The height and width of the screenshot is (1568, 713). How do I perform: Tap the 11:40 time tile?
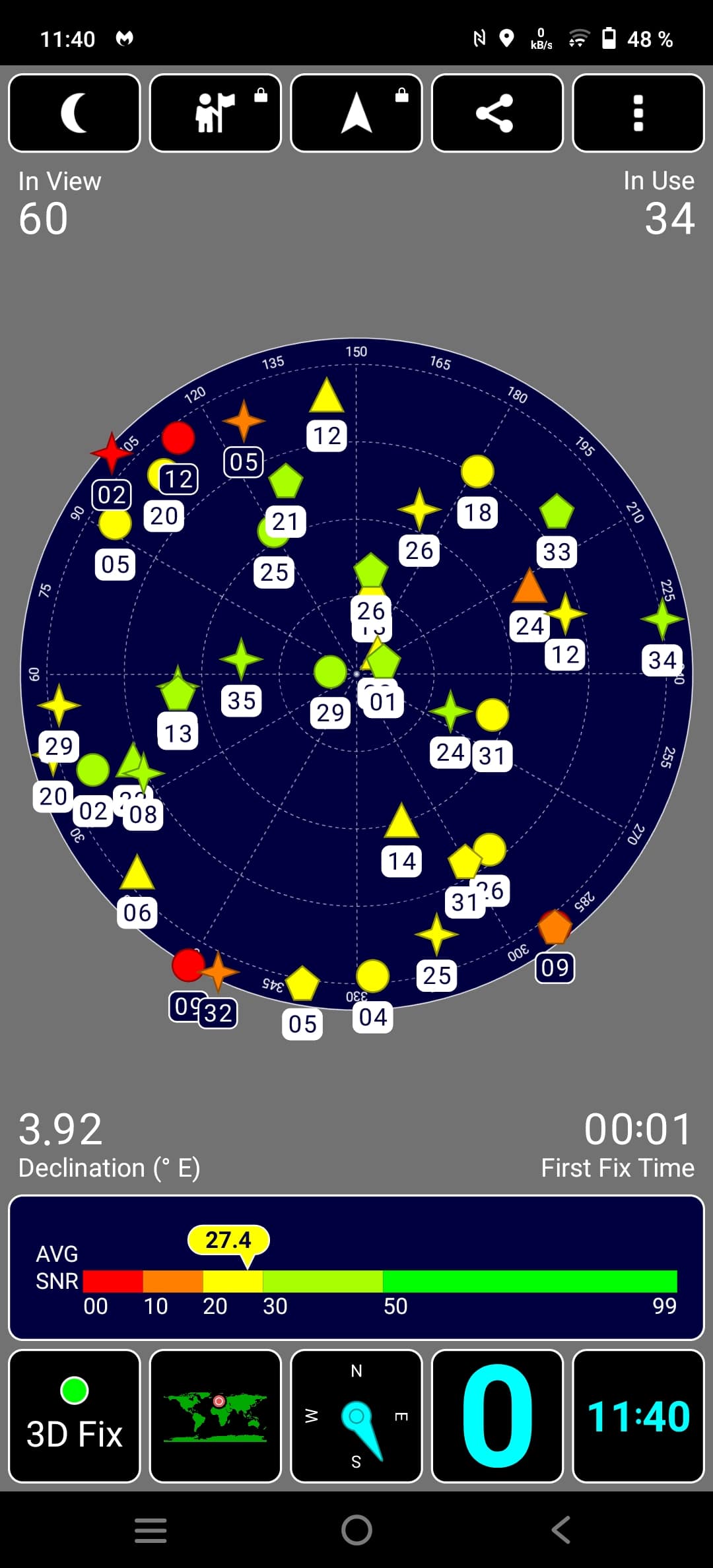click(638, 1416)
